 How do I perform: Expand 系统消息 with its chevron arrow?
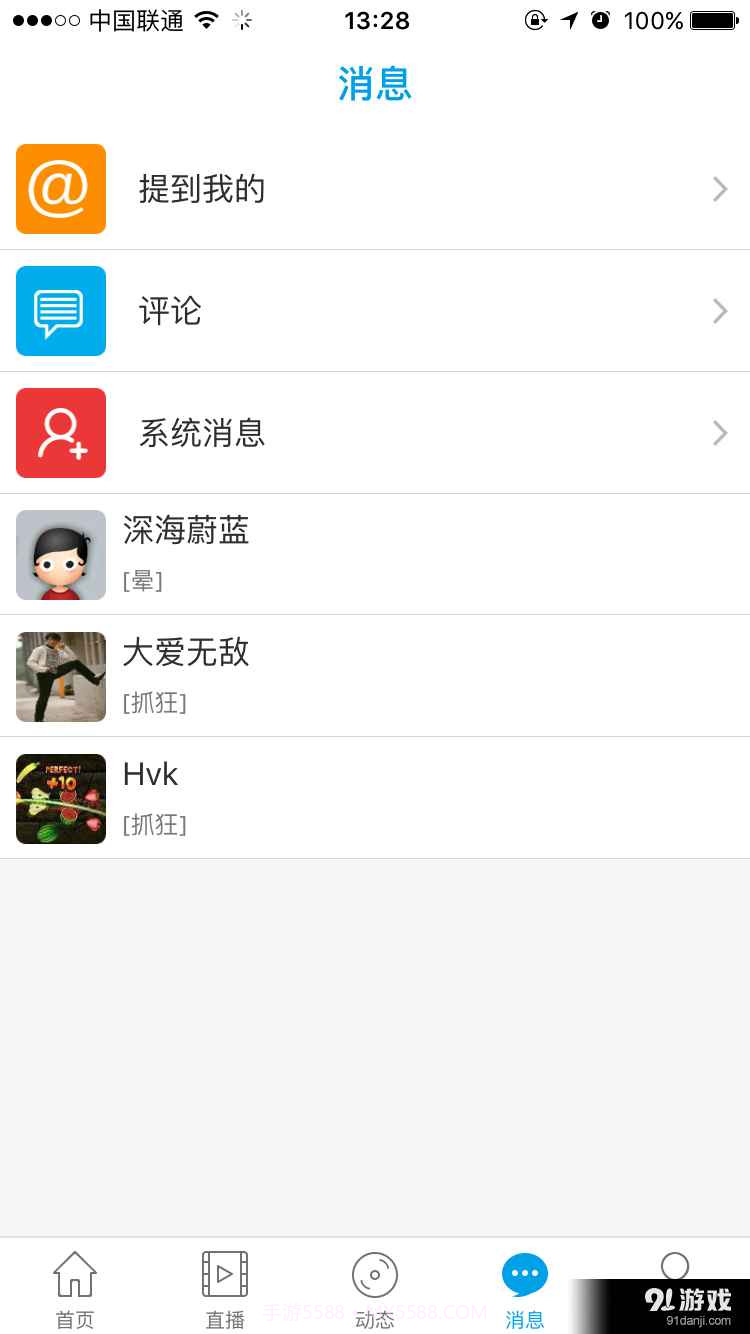(x=719, y=432)
